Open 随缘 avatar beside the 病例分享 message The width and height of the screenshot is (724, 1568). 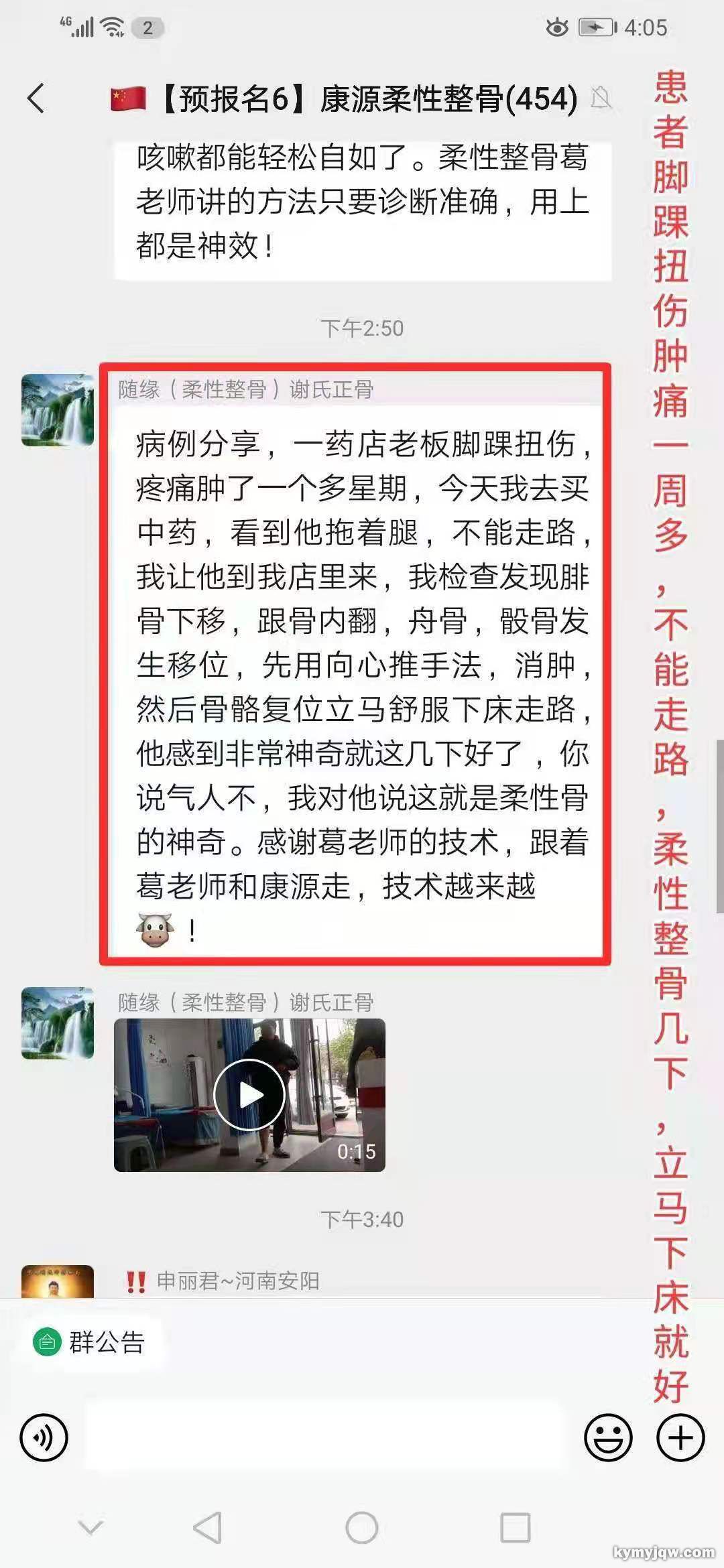pyautogui.click(x=58, y=410)
